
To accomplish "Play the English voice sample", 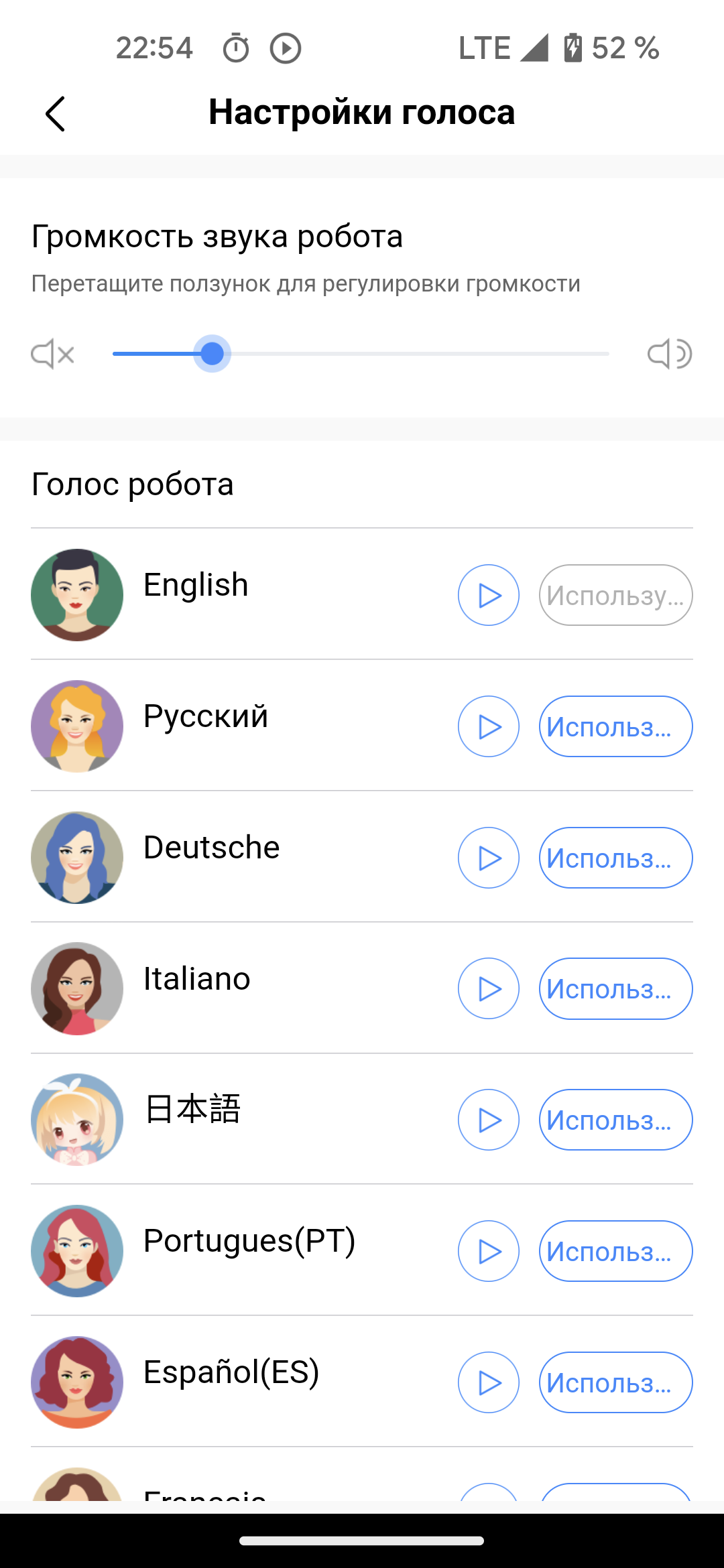I will tap(489, 595).
